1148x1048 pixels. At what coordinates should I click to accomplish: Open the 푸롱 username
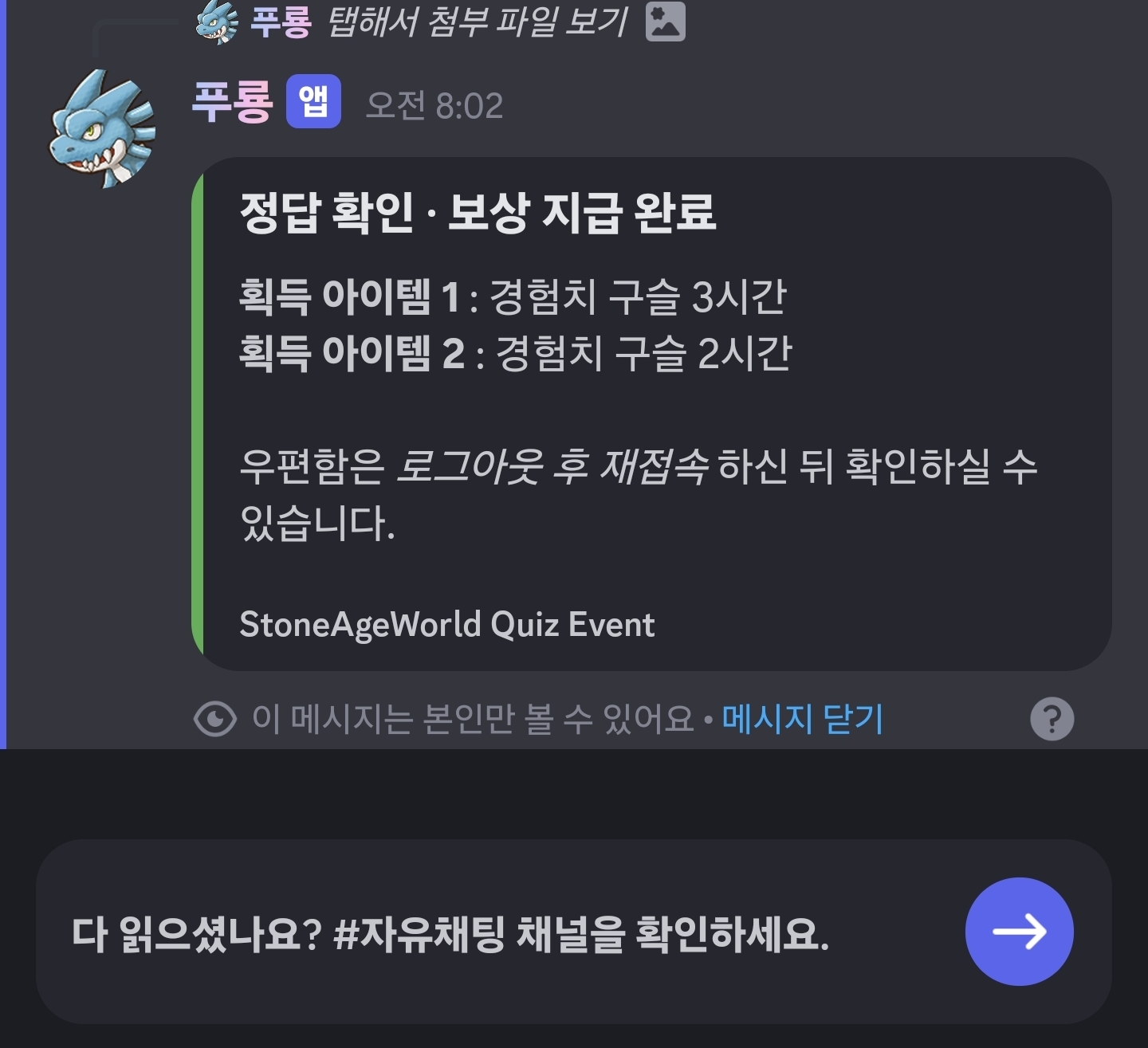(x=232, y=102)
